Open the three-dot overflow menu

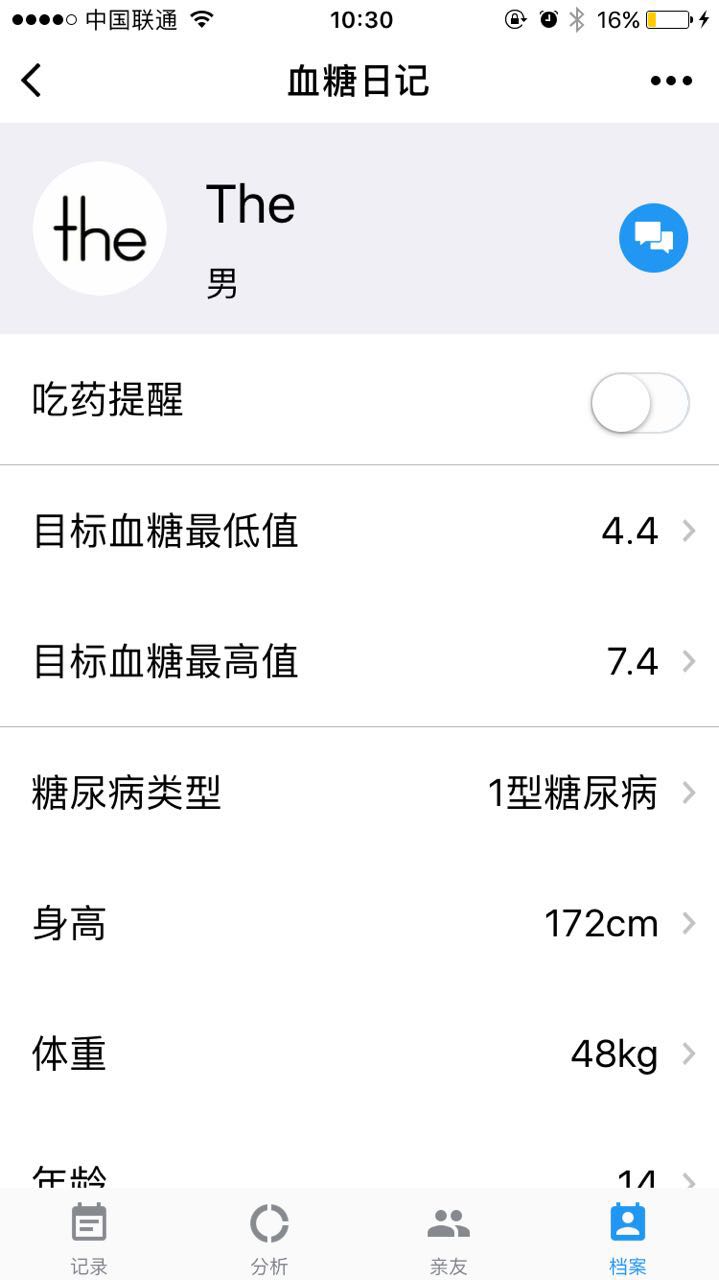click(671, 81)
